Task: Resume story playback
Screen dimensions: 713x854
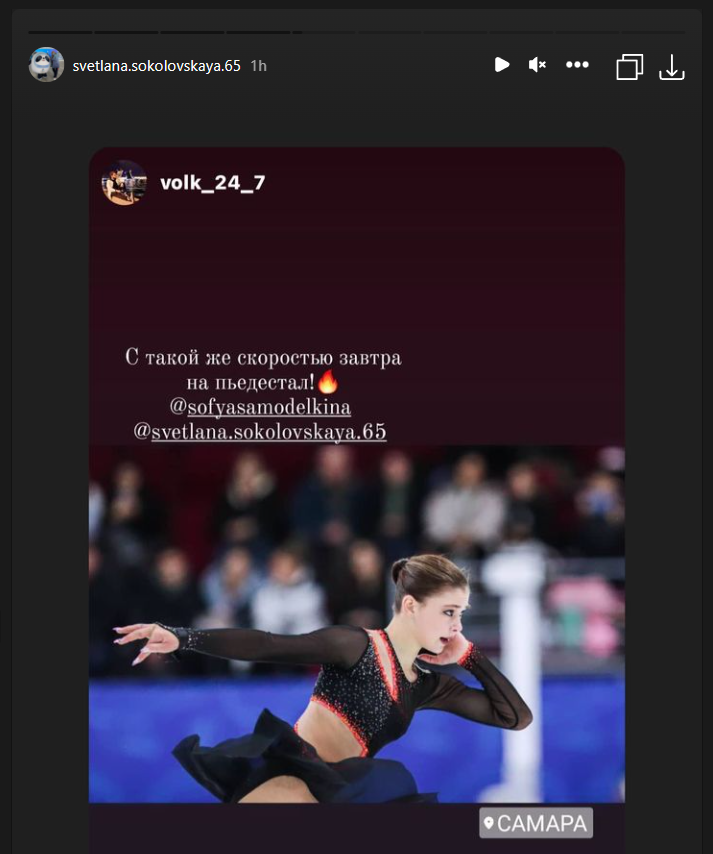Action: [502, 65]
